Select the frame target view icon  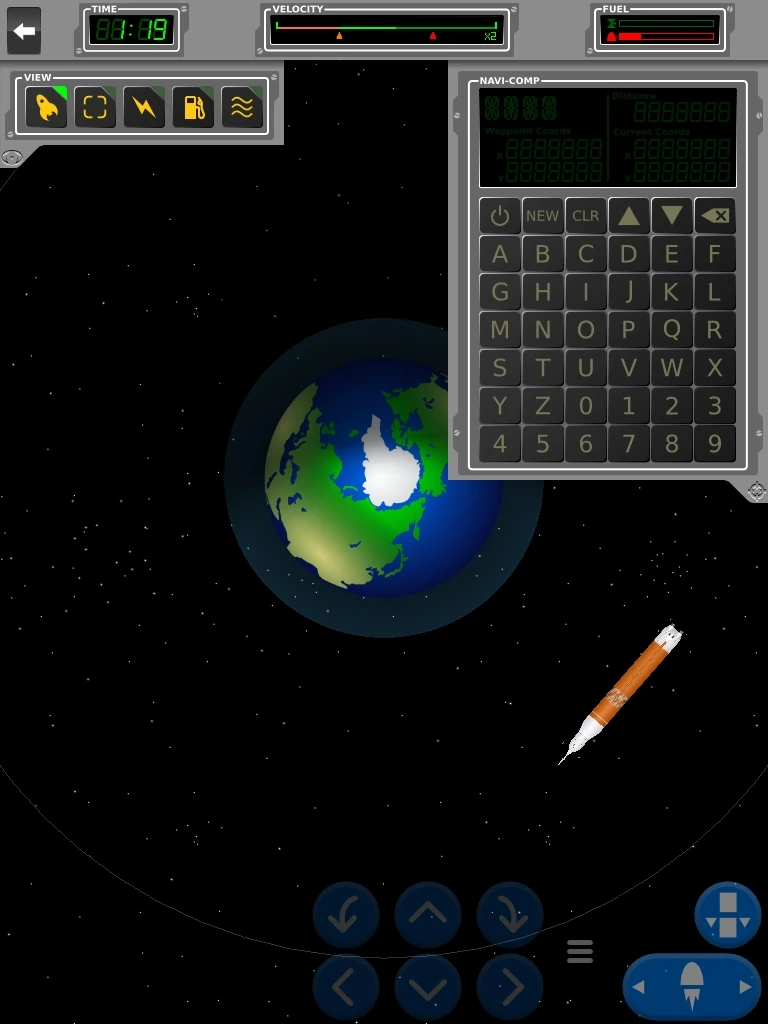click(96, 107)
